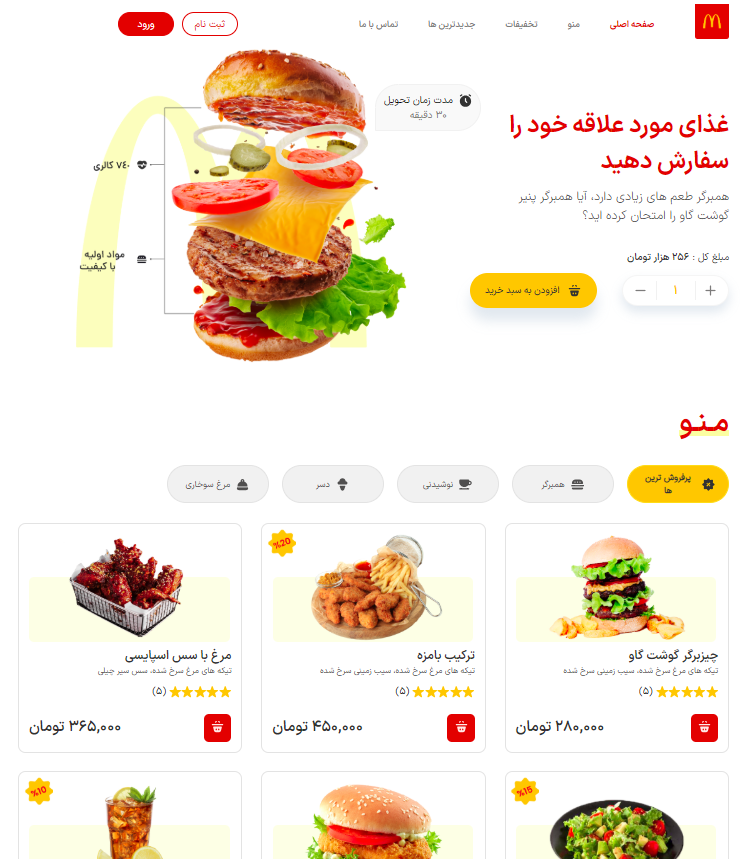Add burger with افزودن به سبد خرید
This screenshot has height=859, width=745.
pyautogui.click(x=533, y=291)
